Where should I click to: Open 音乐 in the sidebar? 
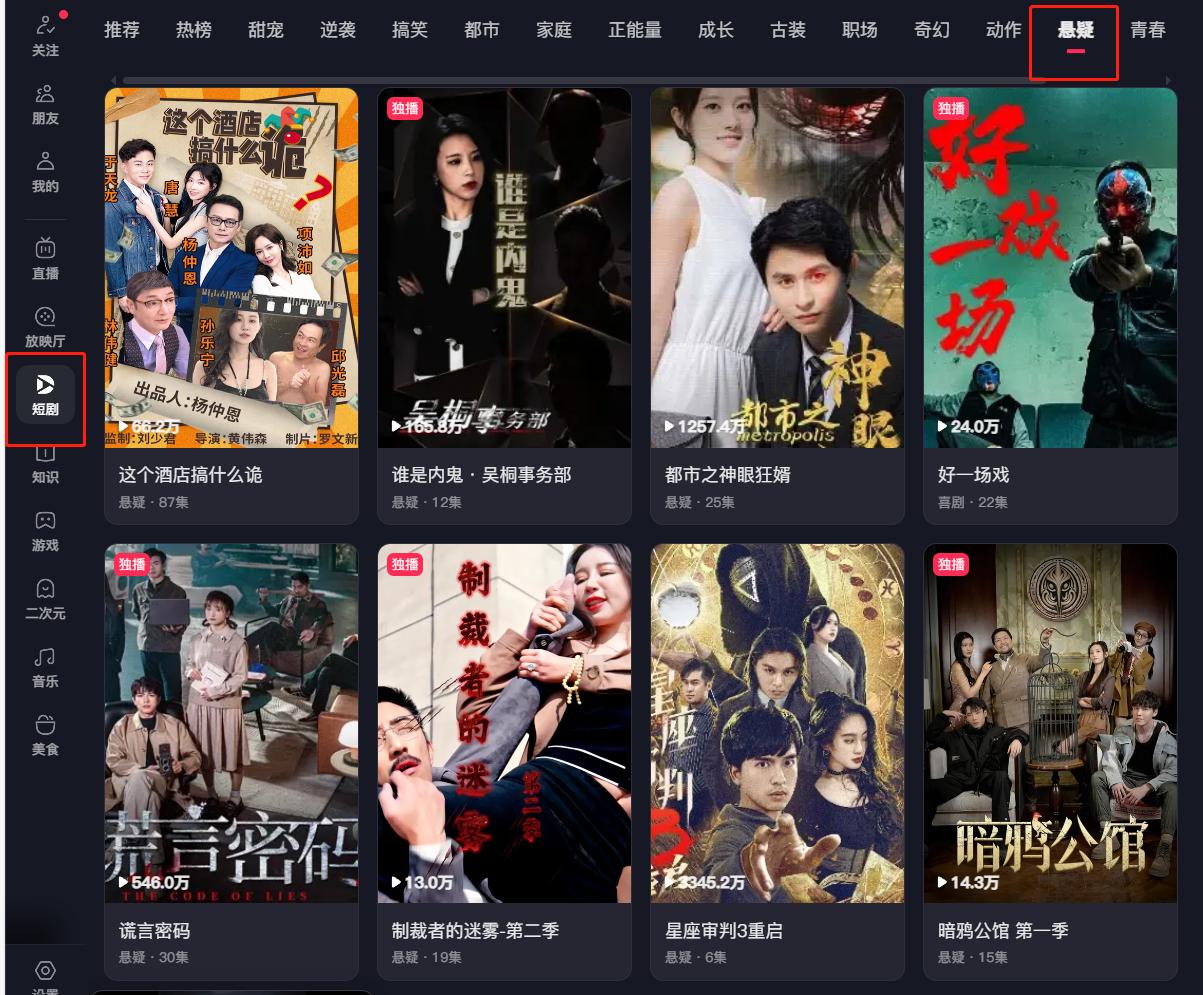pyautogui.click(x=45, y=667)
